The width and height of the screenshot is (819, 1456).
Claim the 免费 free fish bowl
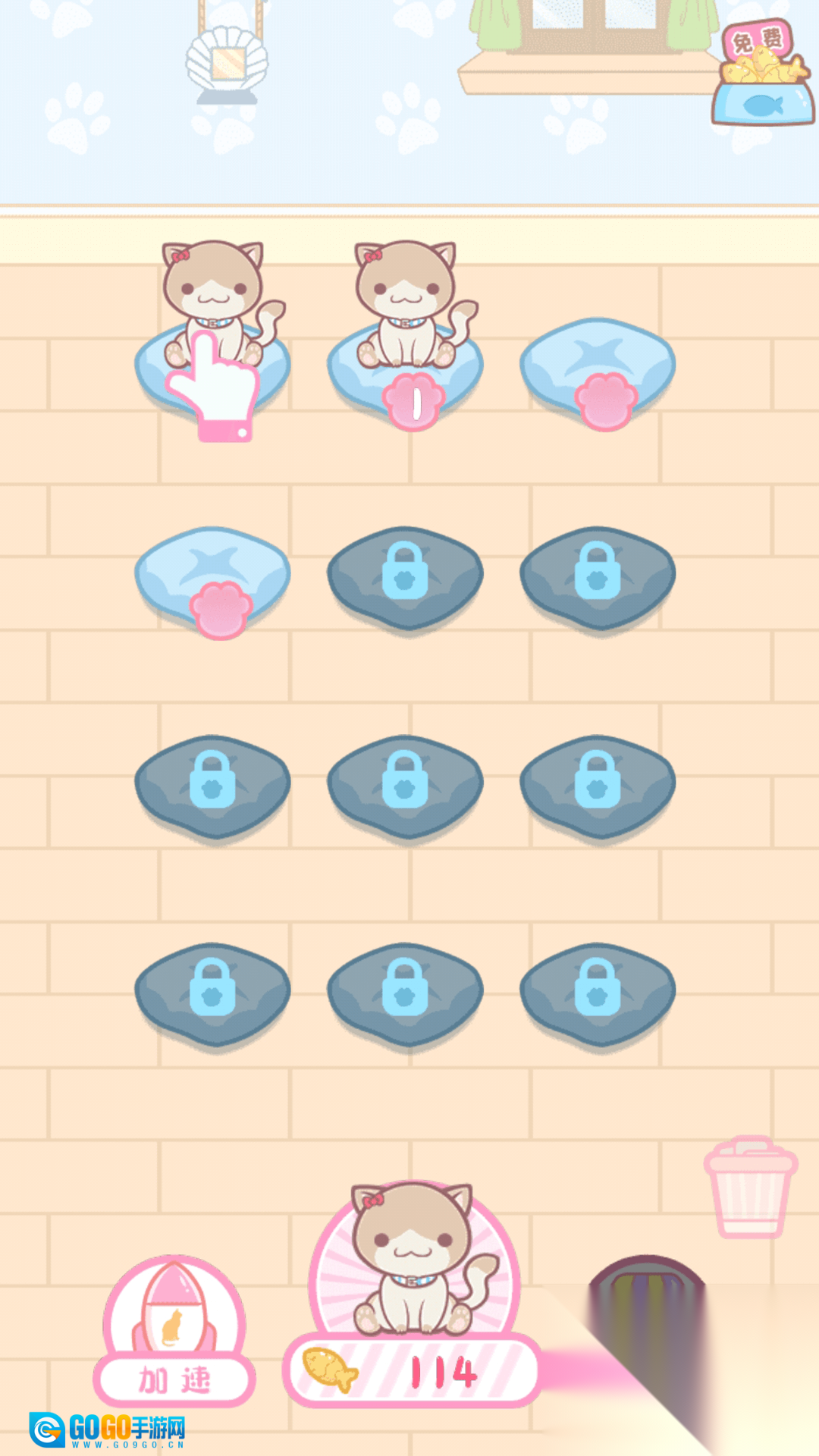761,76
